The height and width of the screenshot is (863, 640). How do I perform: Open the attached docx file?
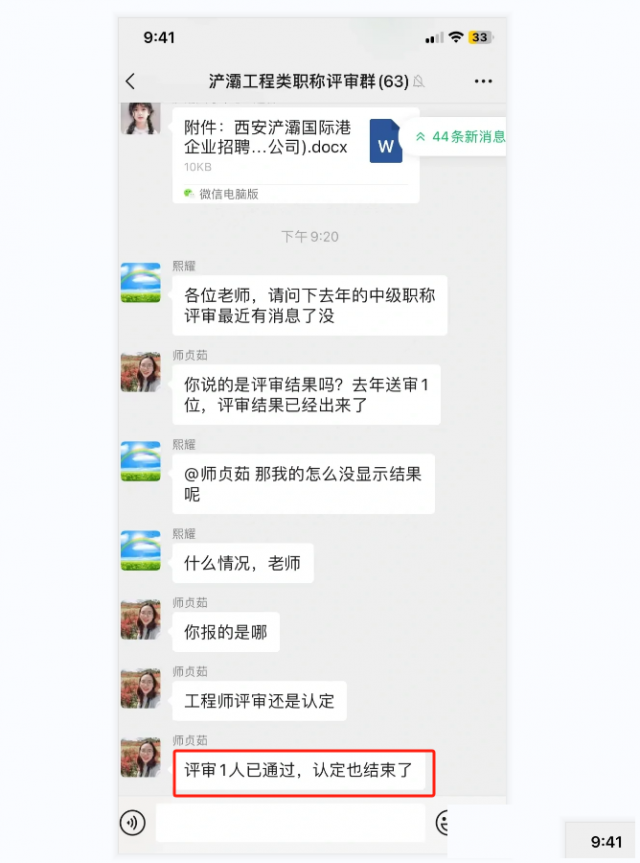[x=295, y=145]
